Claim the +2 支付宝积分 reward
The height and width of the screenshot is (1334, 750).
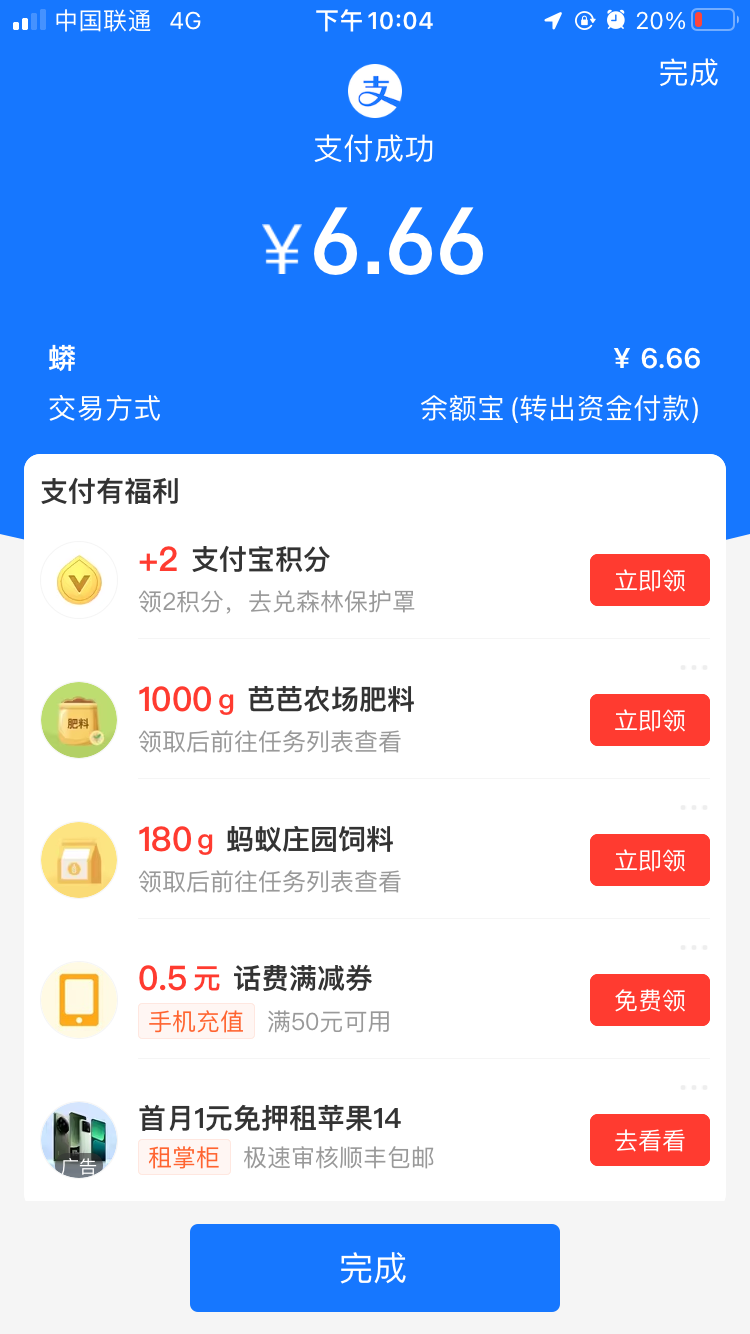649,580
